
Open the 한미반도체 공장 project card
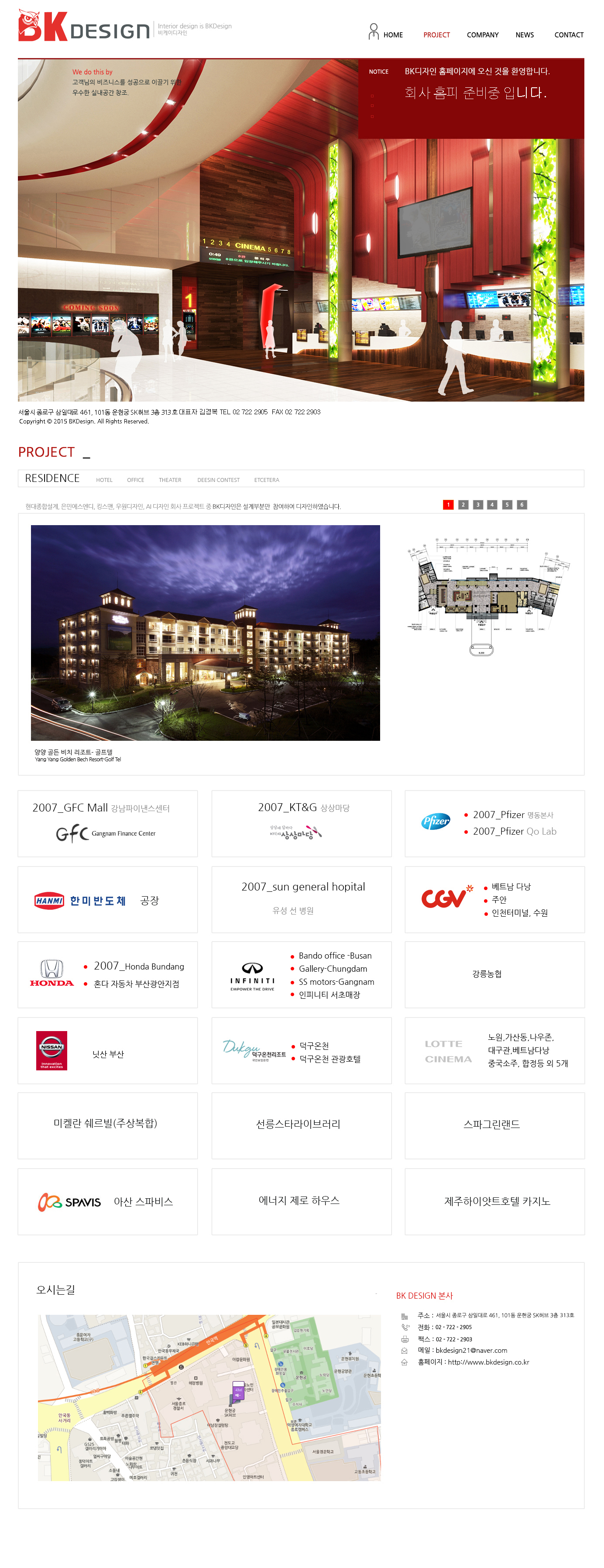coord(108,899)
